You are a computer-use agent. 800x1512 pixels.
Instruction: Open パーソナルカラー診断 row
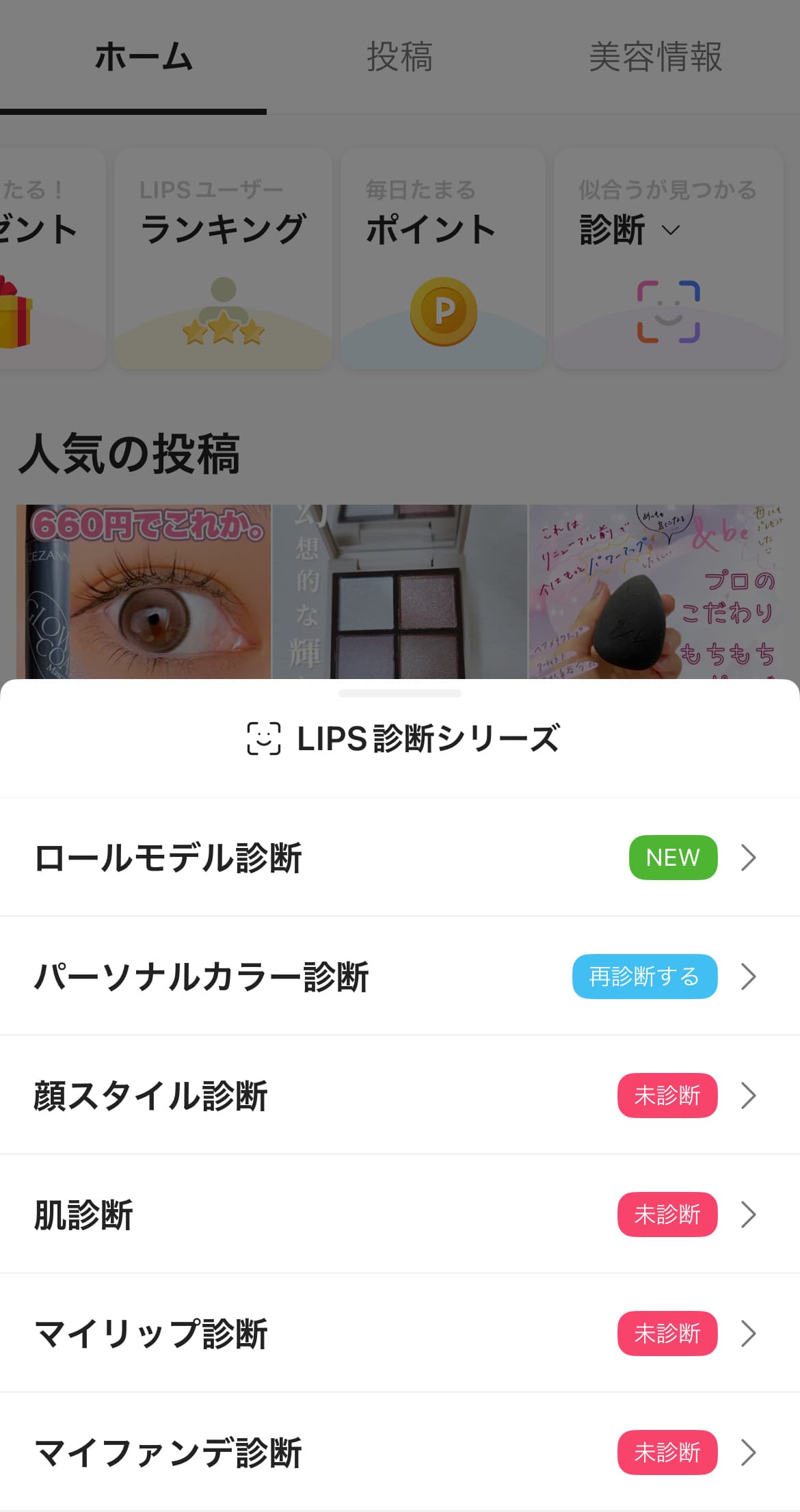[400, 976]
